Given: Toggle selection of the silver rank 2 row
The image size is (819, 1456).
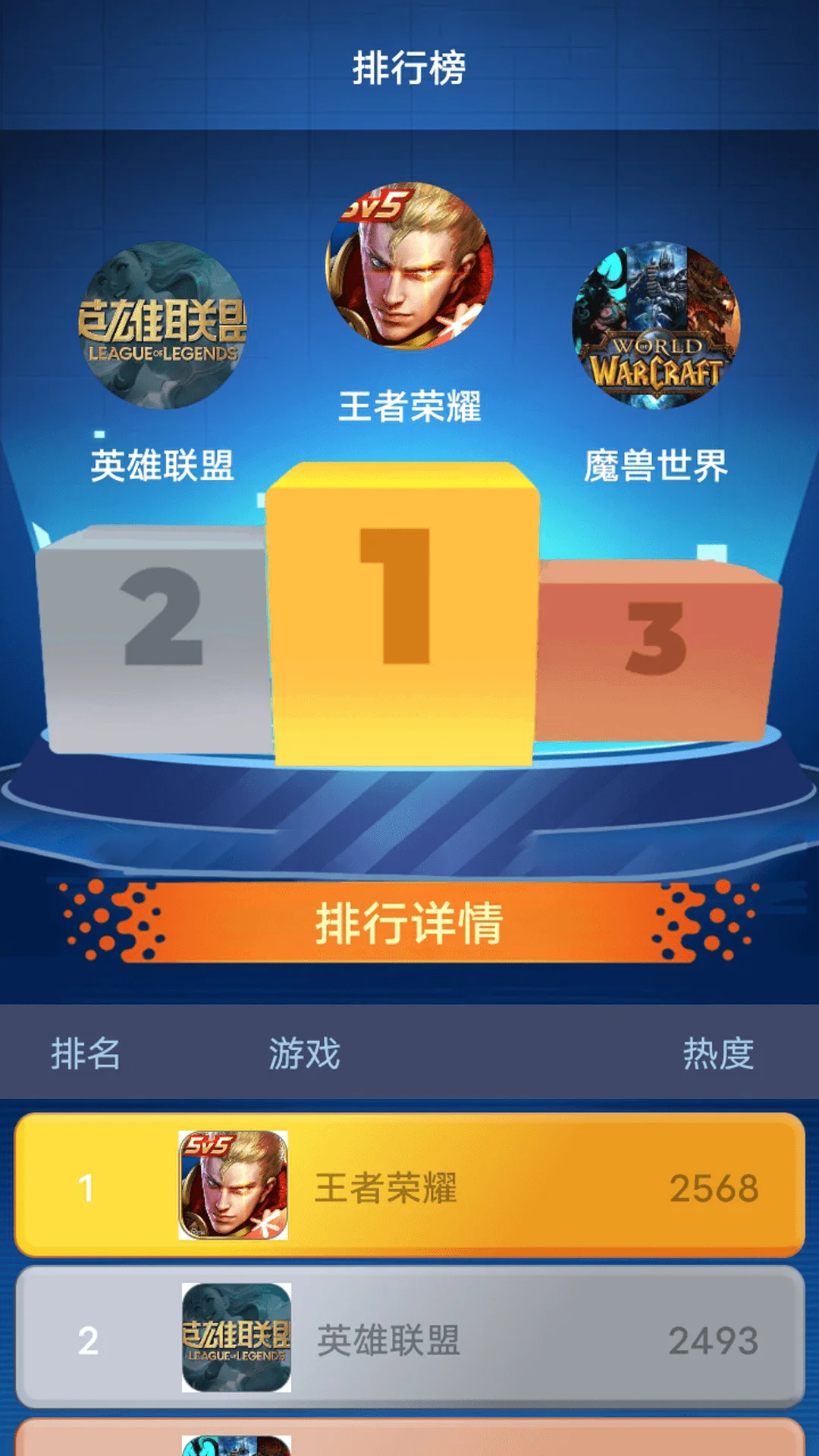Looking at the screenshot, I should (x=409, y=1335).
